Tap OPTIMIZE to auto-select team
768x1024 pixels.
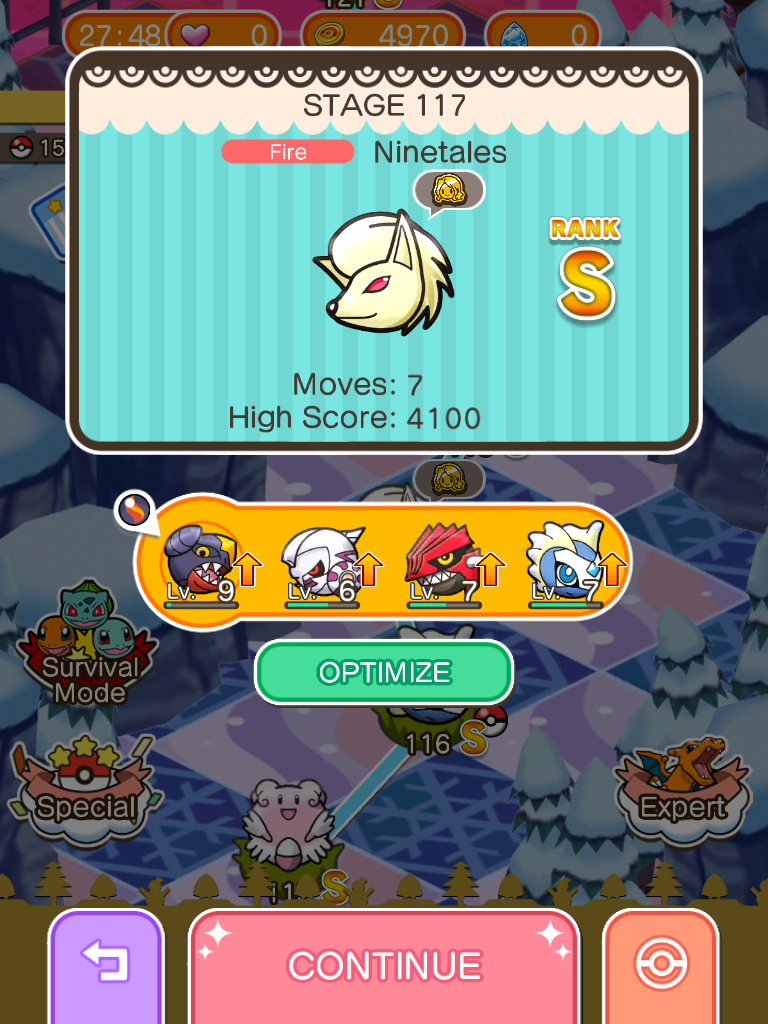(384, 672)
